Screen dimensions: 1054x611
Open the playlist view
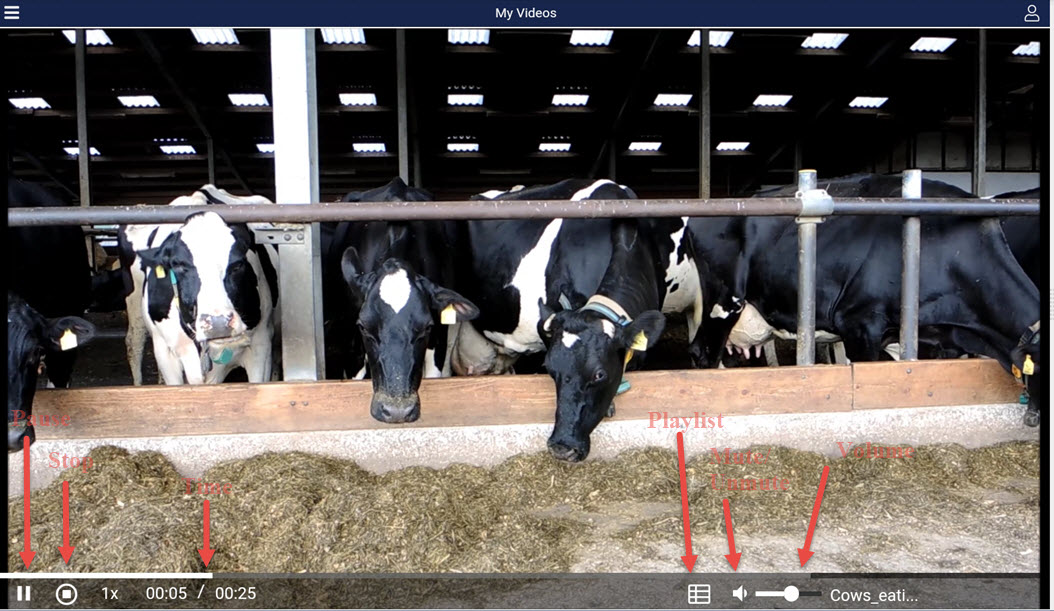pos(699,594)
